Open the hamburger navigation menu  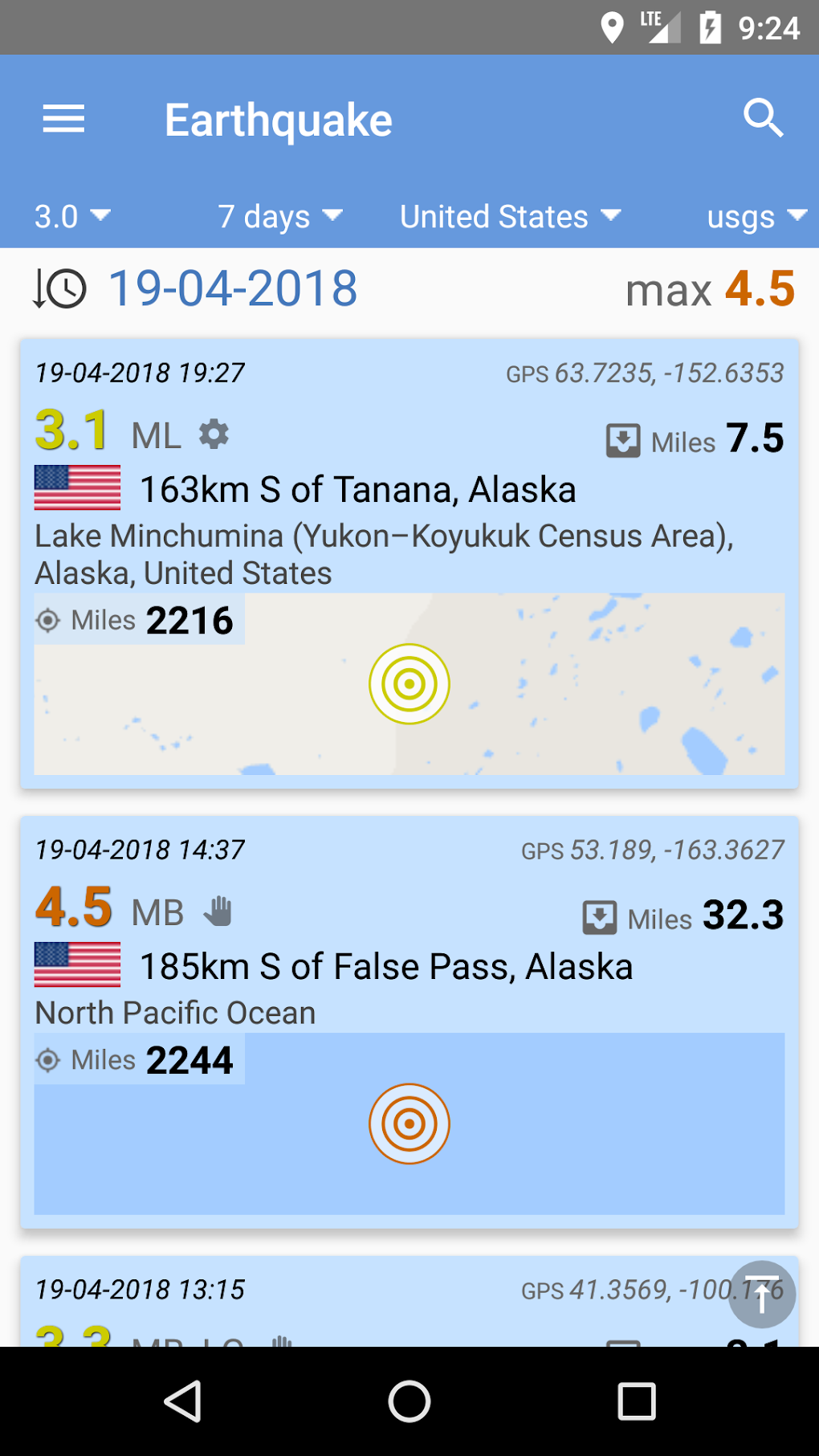pos(63,120)
